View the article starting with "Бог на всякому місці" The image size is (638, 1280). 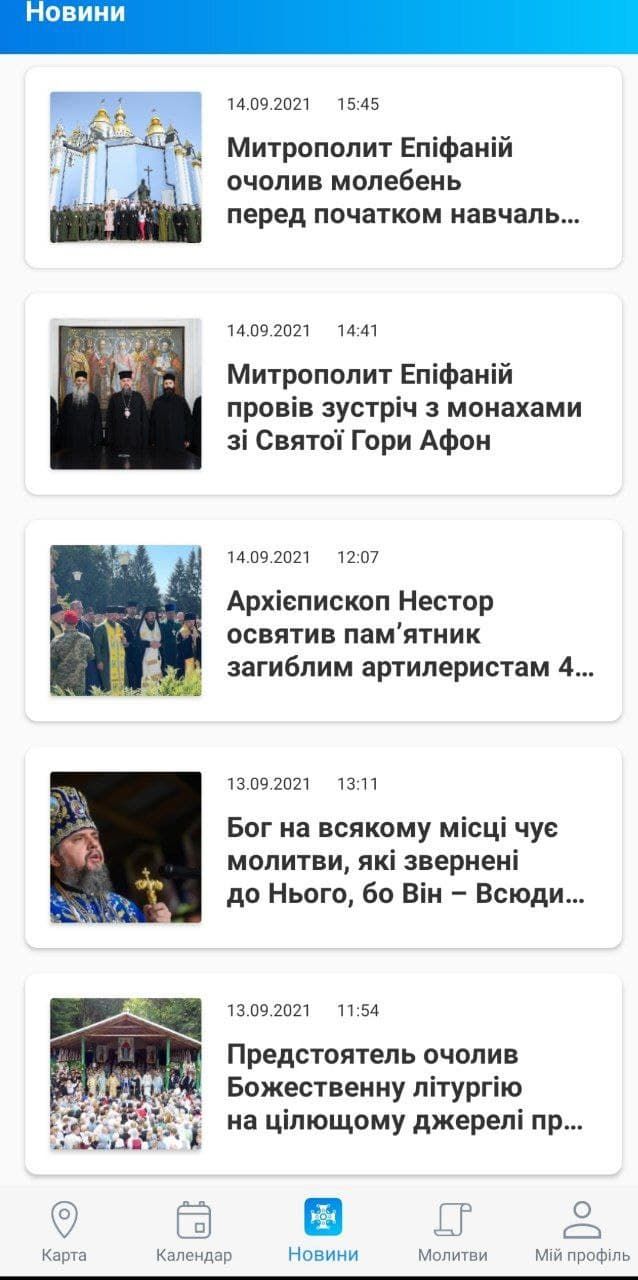pyautogui.click(x=405, y=861)
